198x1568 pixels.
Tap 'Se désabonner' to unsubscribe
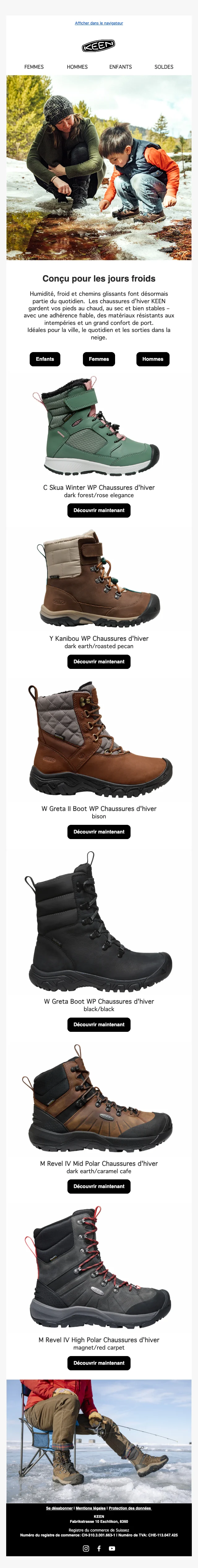59,1508
